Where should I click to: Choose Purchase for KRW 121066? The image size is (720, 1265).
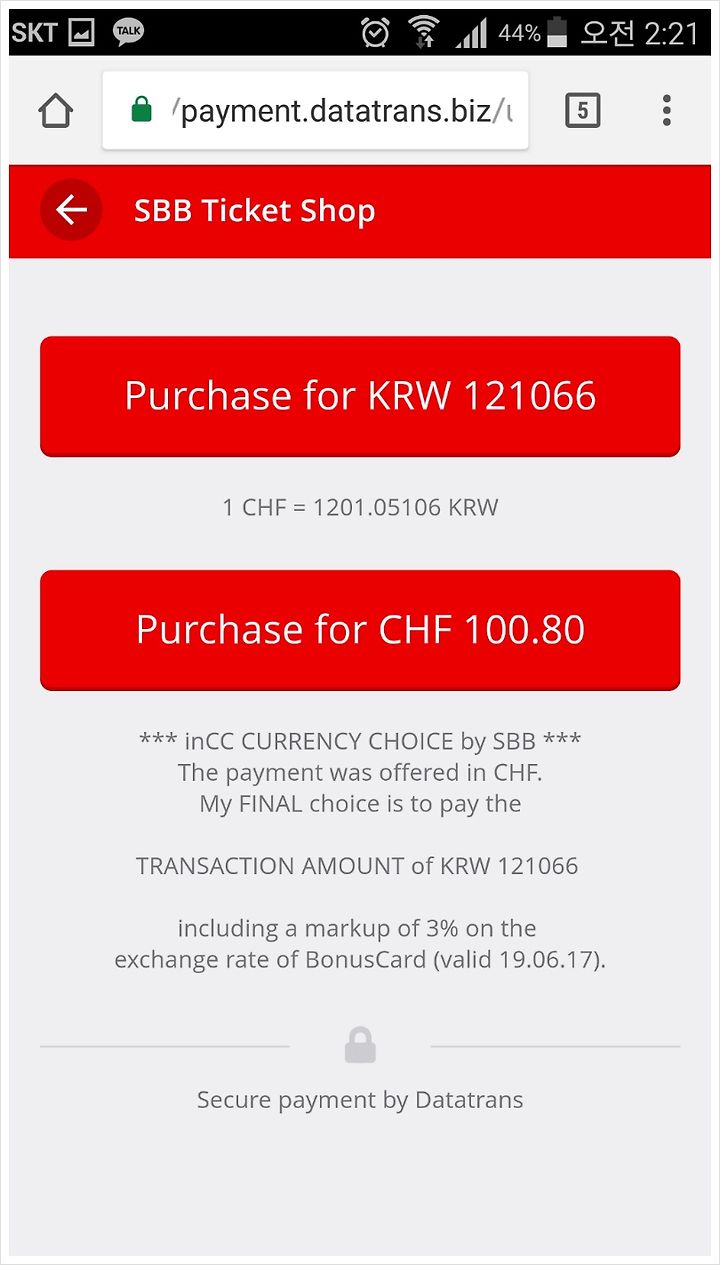pos(360,396)
